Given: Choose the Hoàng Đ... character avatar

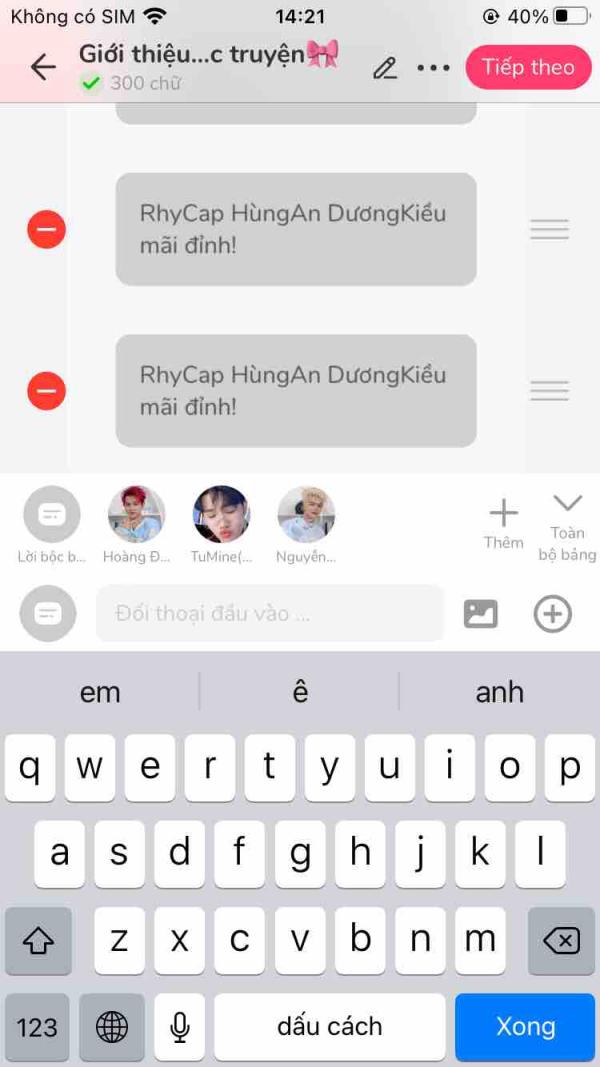Looking at the screenshot, I should [136, 525].
